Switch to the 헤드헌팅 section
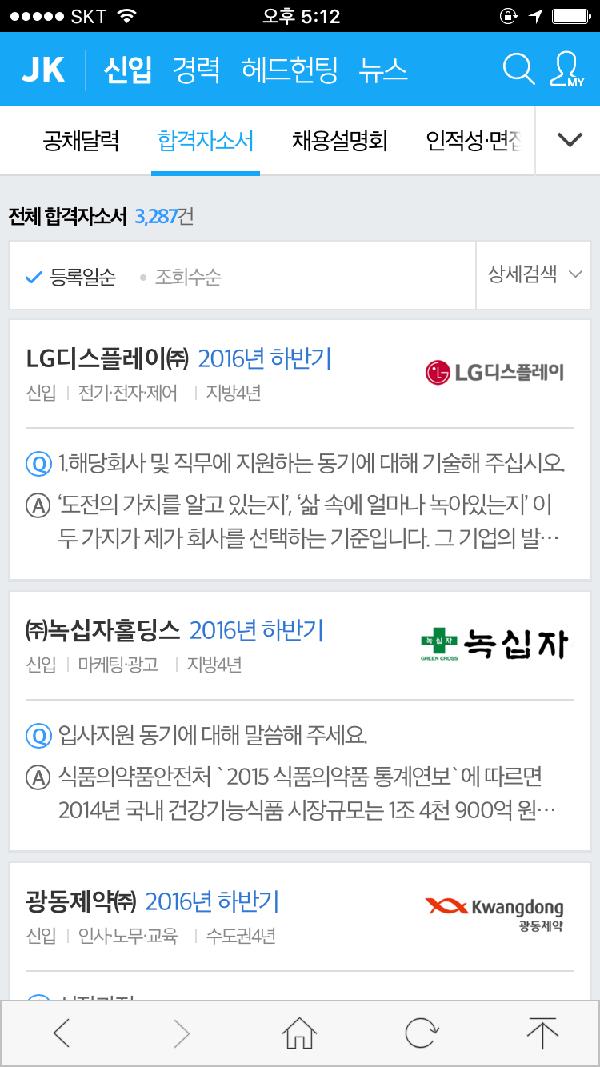The width and height of the screenshot is (600, 1067). click(x=289, y=69)
